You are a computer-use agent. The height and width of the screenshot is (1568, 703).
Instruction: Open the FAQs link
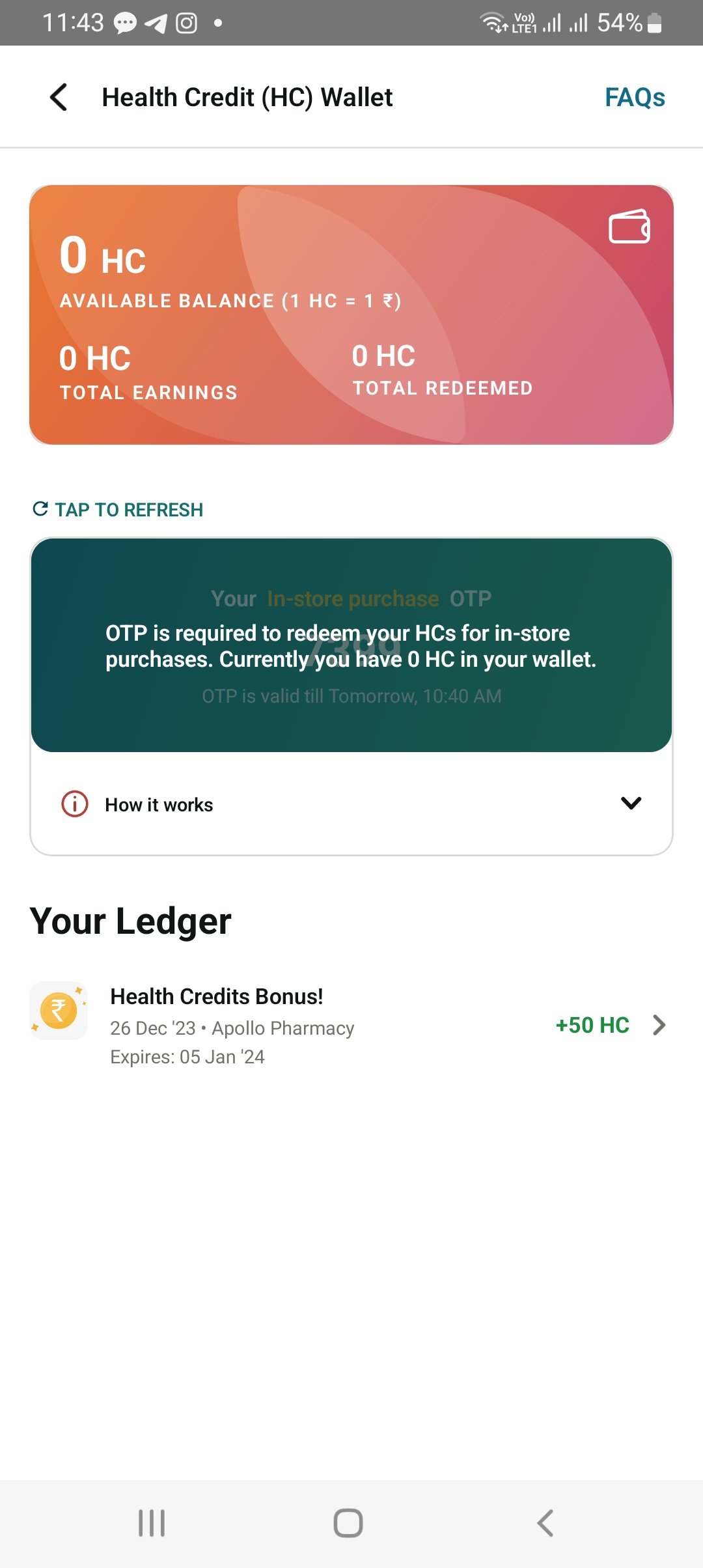635,98
